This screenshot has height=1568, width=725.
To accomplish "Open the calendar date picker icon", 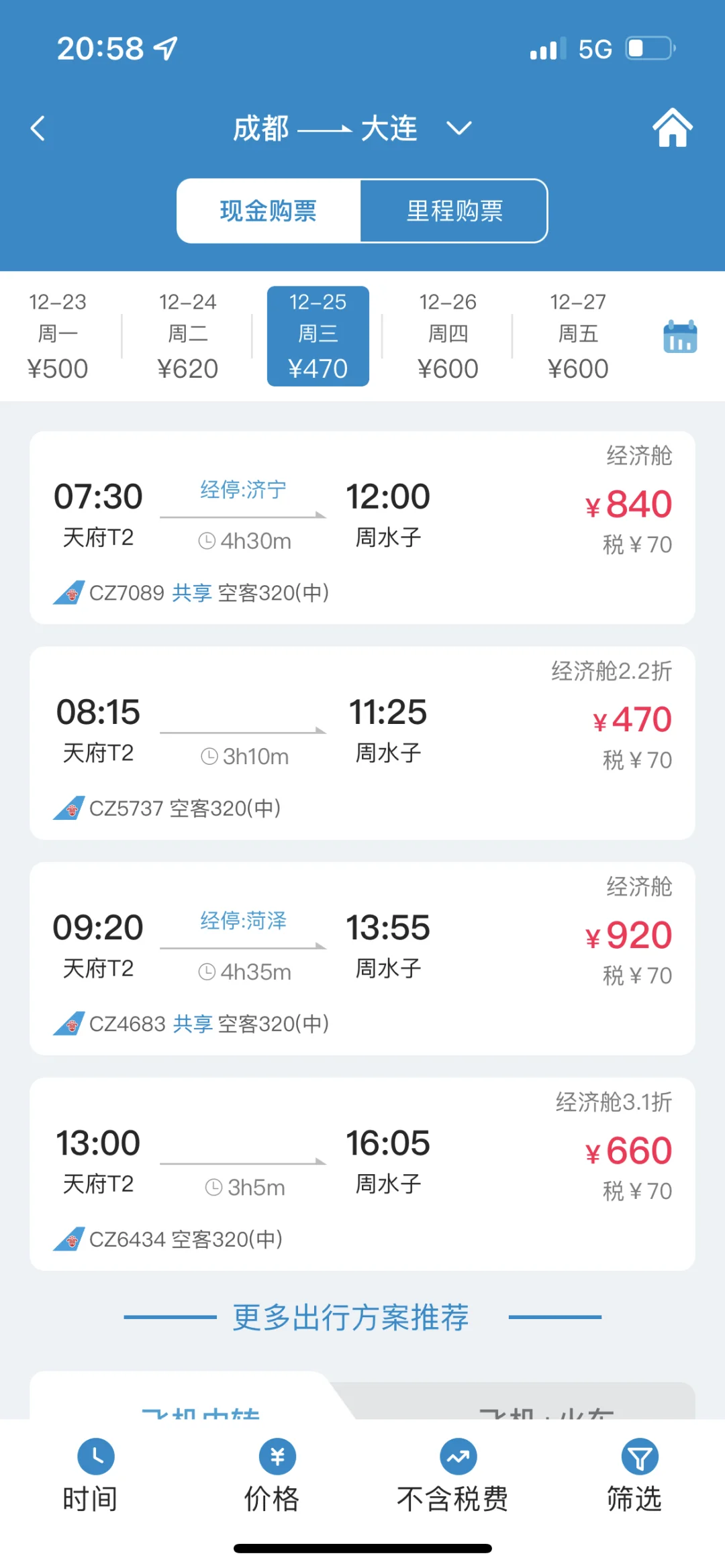I will [x=680, y=336].
